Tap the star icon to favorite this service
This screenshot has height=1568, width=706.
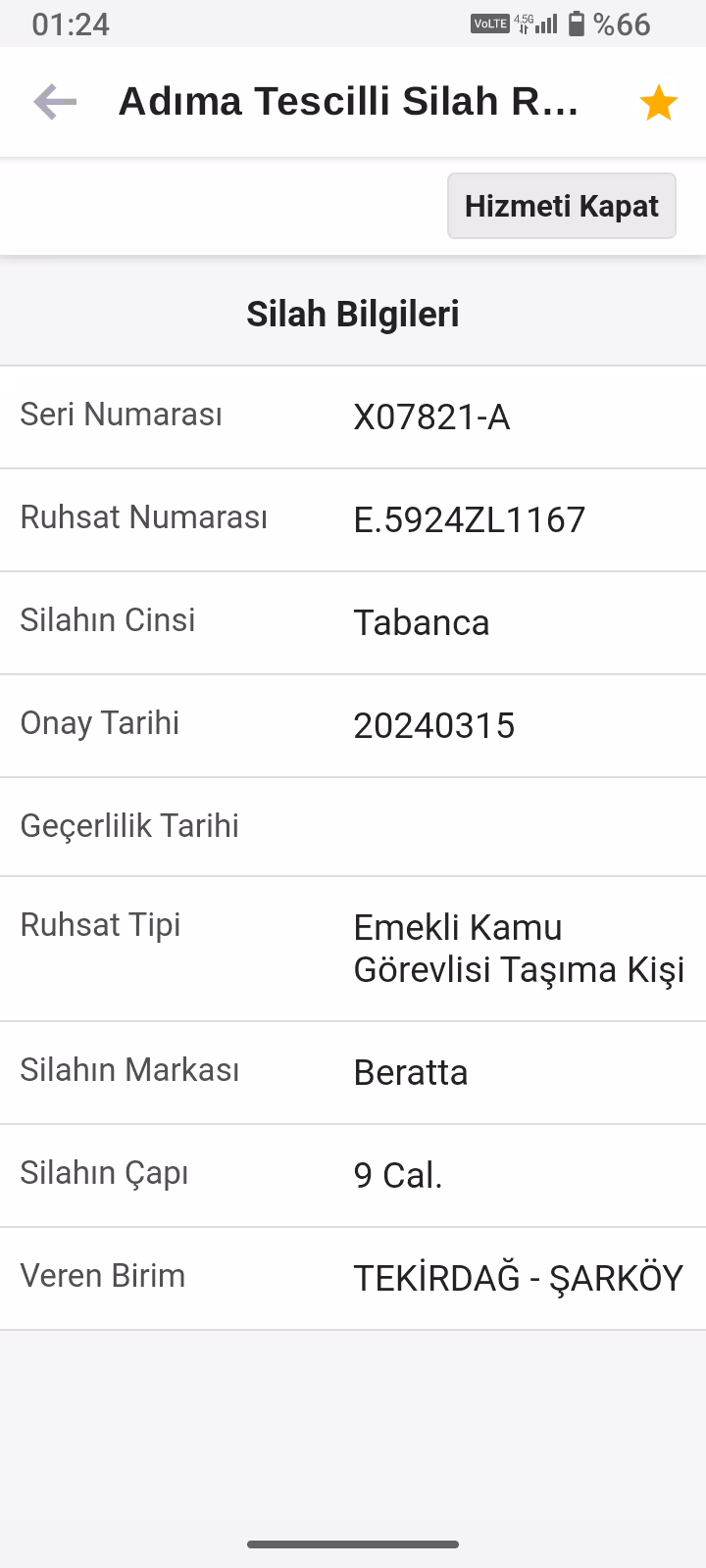pos(658,101)
